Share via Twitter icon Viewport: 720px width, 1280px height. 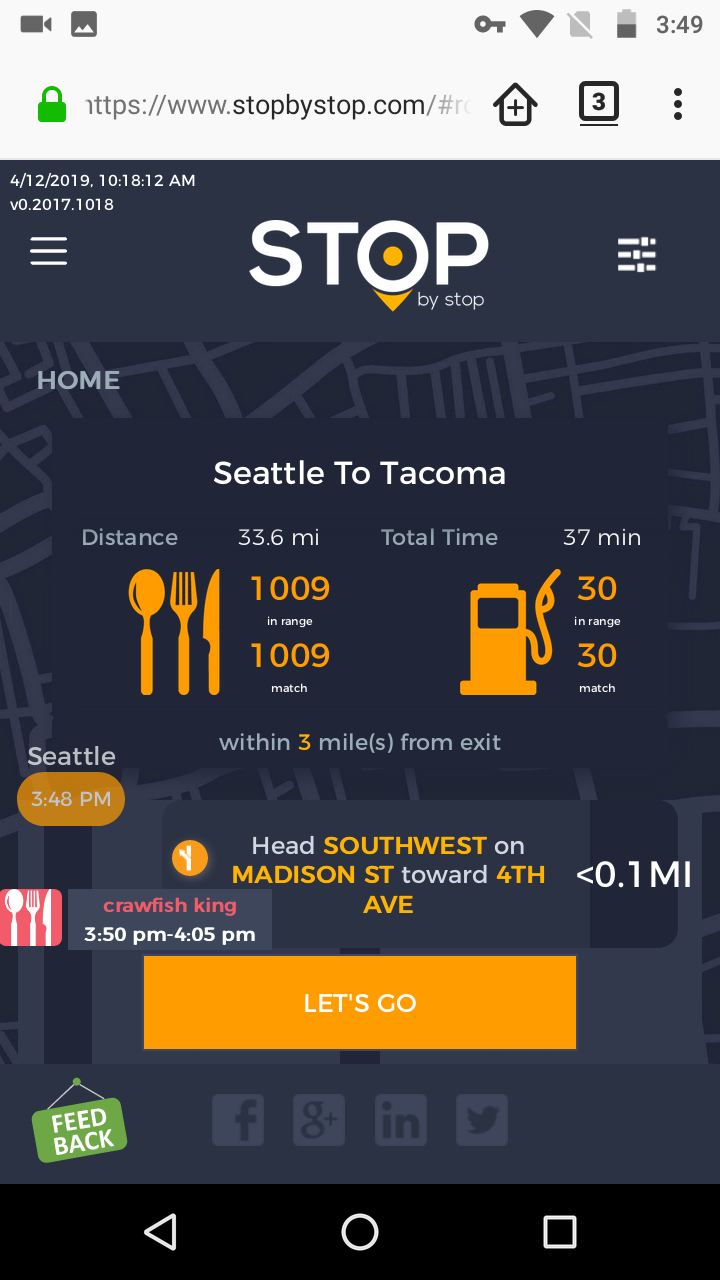(x=482, y=1120)
